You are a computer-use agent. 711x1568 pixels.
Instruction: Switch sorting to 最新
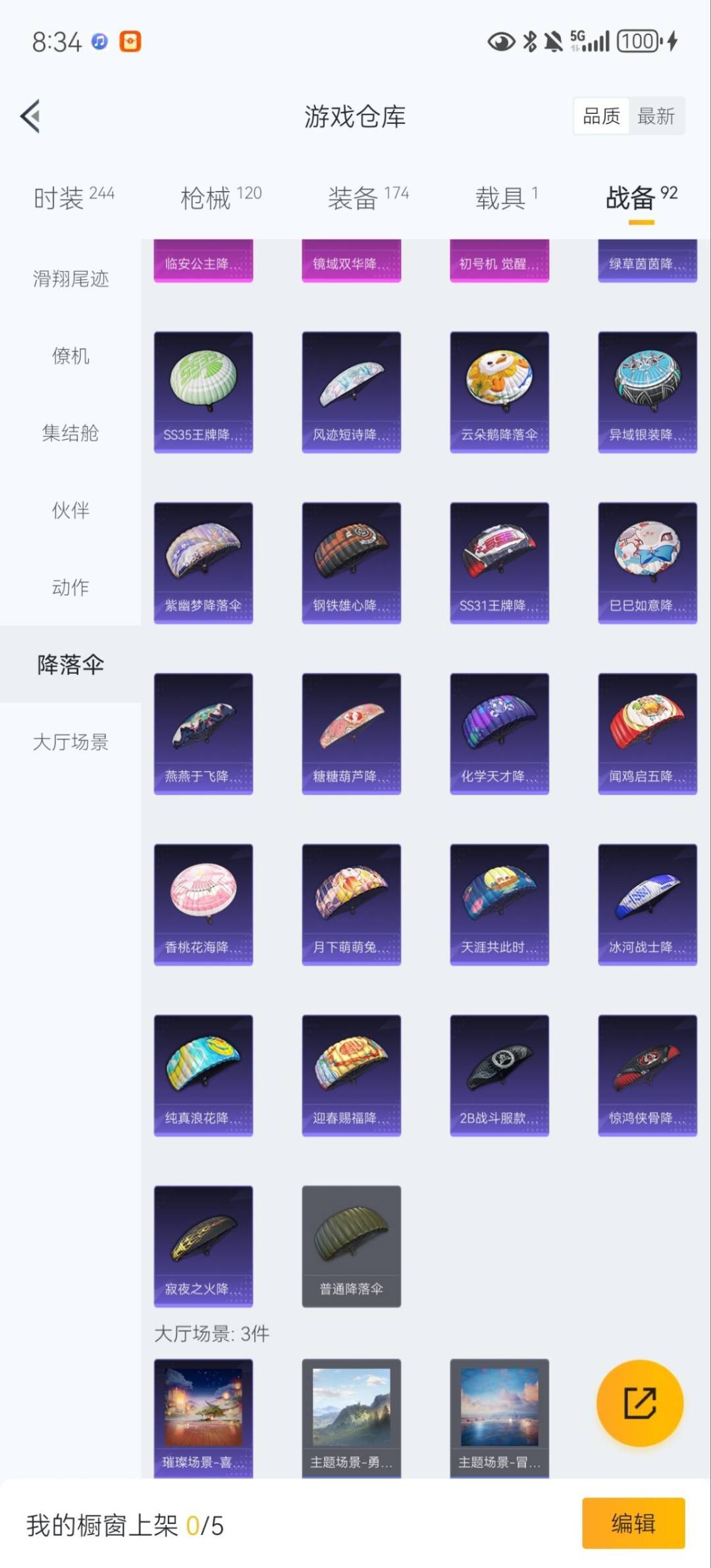656,116
